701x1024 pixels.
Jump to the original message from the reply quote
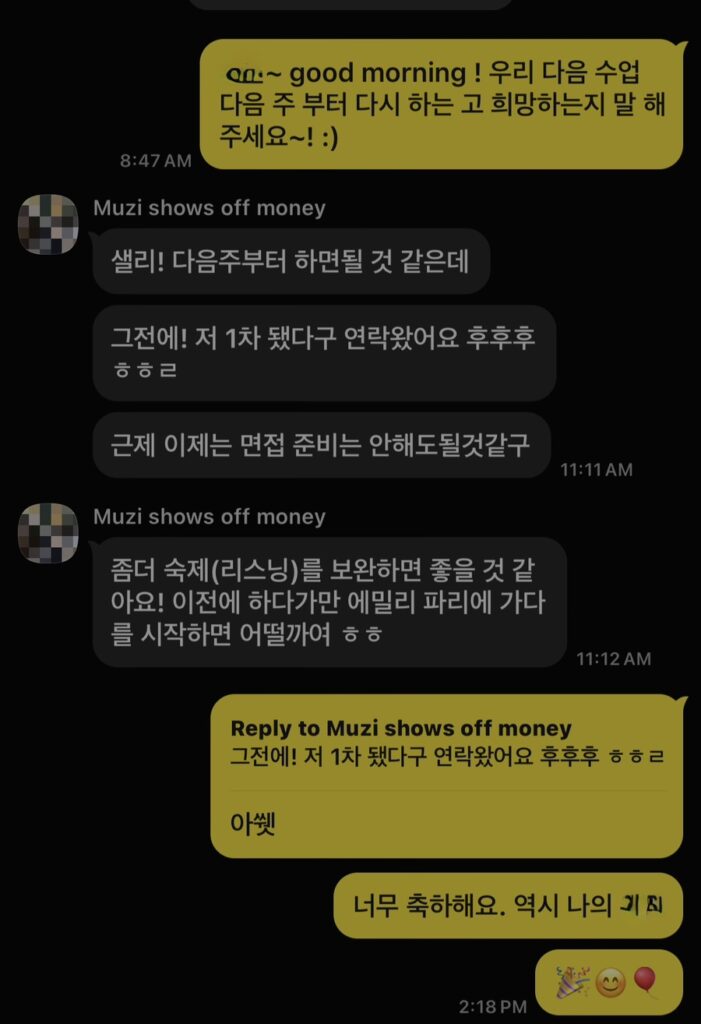pyautogui.click(x=446, y=743)
